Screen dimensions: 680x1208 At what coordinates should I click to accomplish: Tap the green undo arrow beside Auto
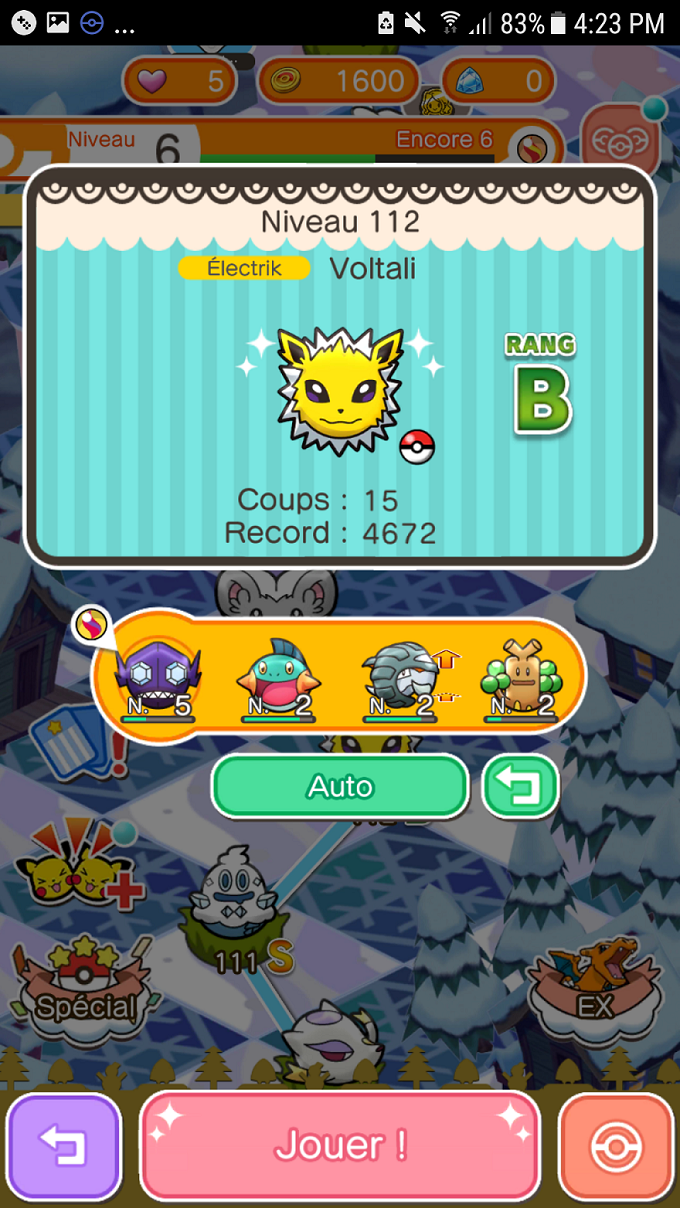[x=520, y=787]
